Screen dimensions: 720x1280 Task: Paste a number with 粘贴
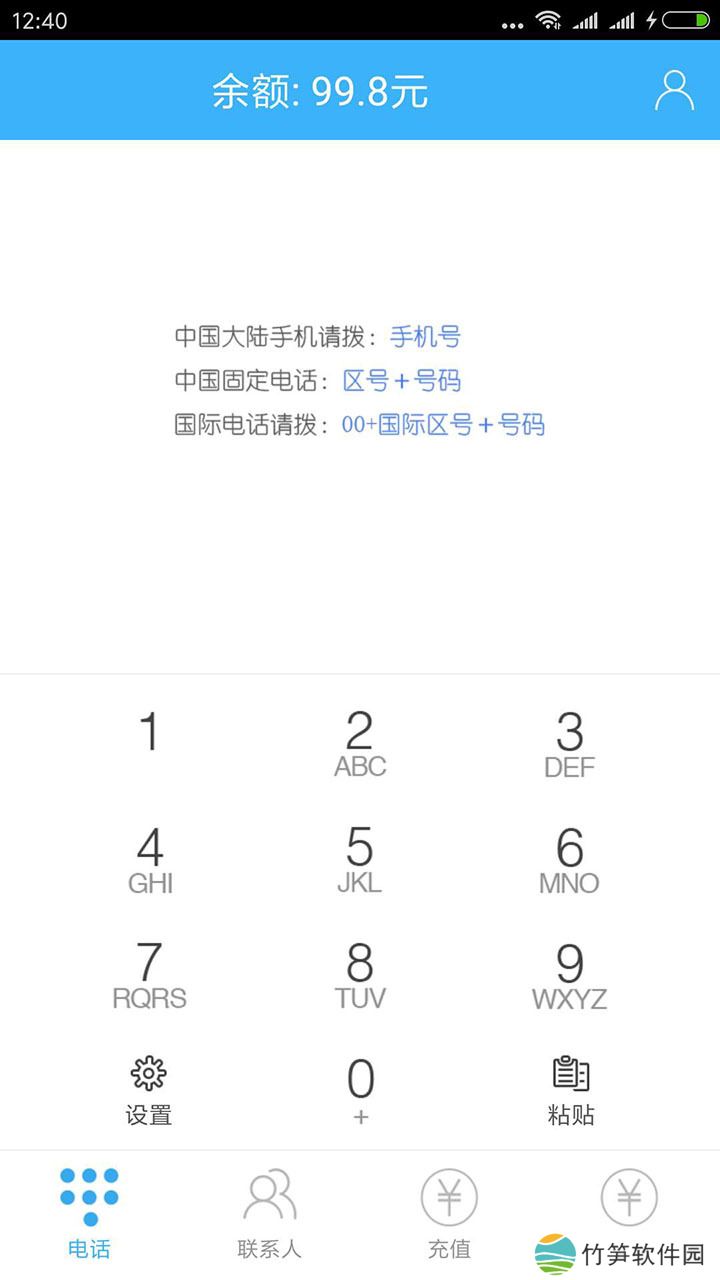tap(571, 1090)
